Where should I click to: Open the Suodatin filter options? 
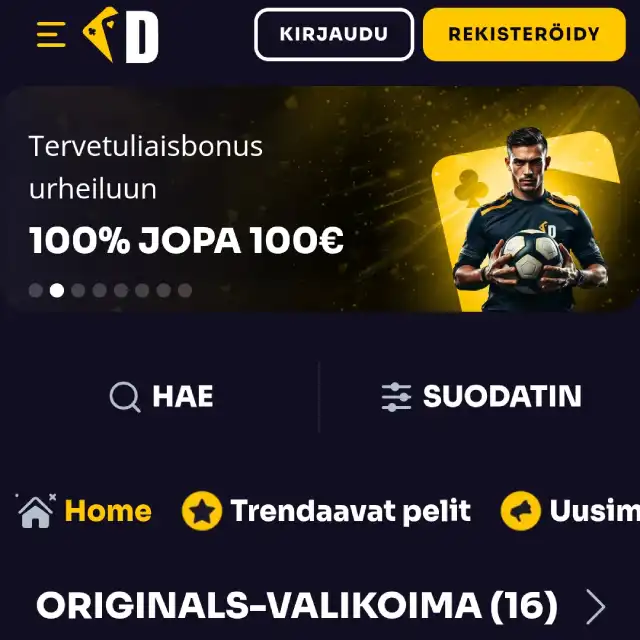[481, 397]
